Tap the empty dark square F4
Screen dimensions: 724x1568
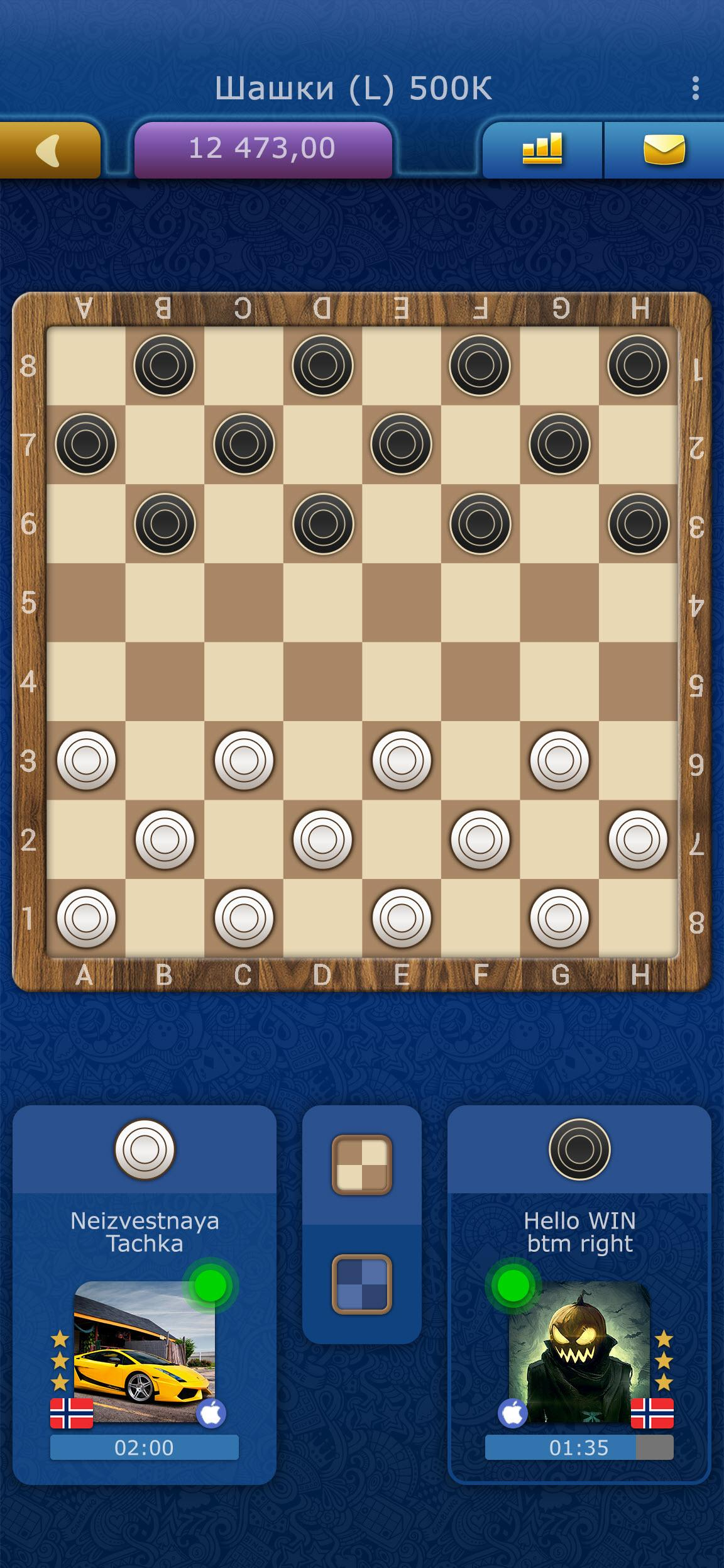click(x=480, y=682)
